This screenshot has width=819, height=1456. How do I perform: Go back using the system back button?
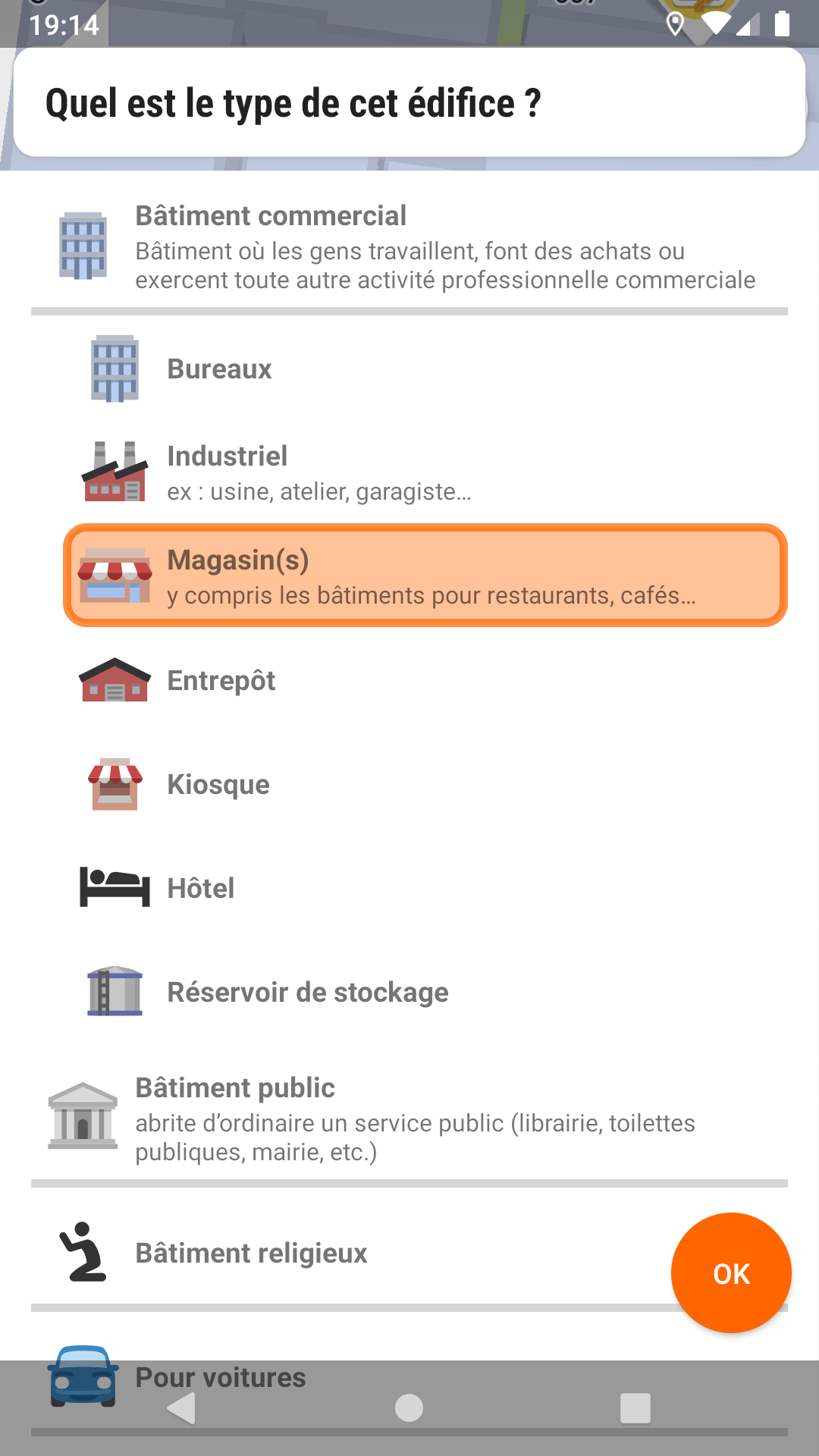pyautogui.click(x=181, y=1409)
